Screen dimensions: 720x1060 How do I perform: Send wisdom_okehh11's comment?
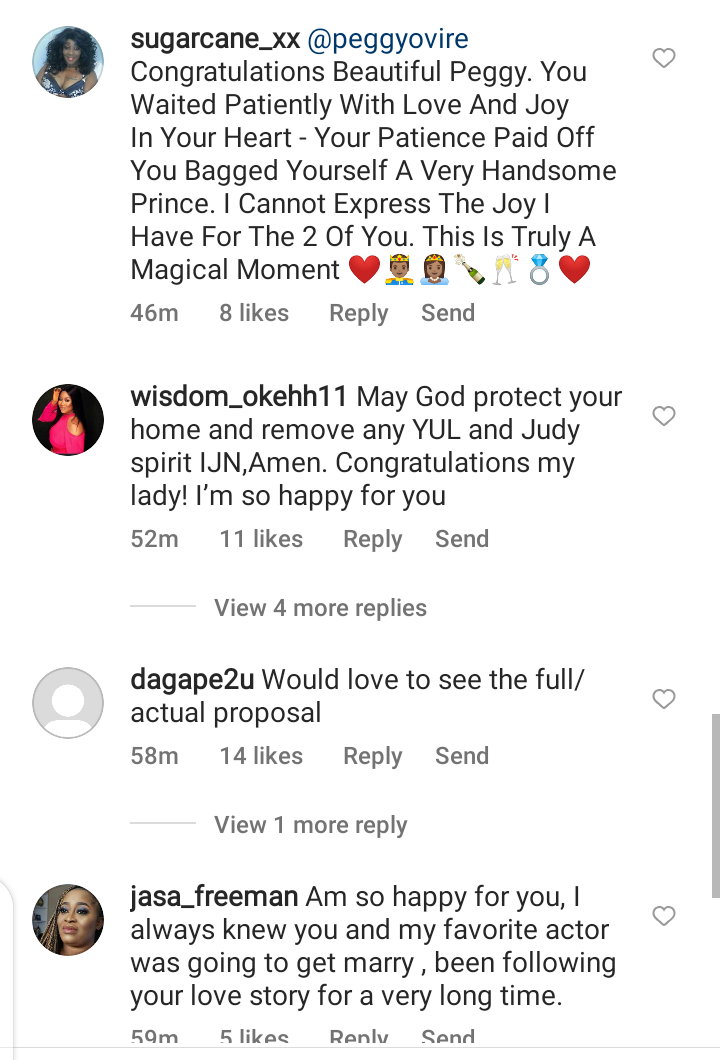(x=461, y=539)
